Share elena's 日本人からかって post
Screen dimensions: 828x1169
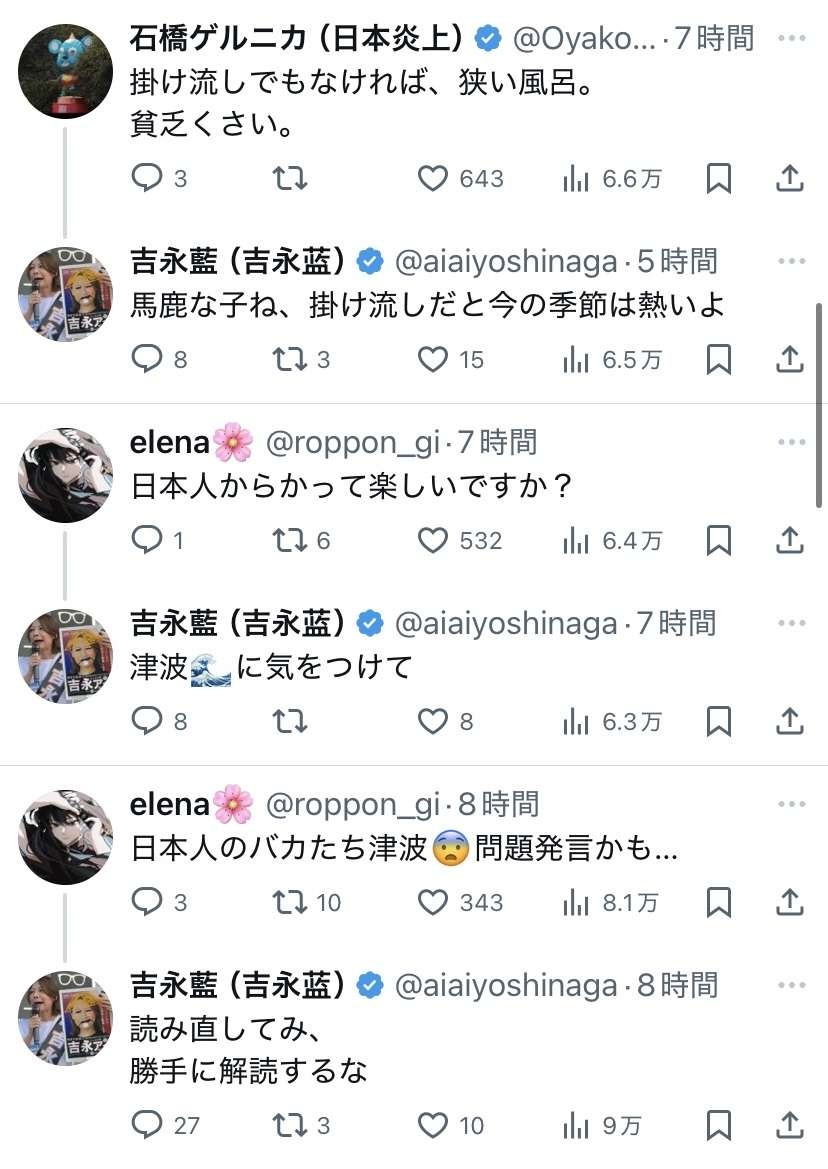click(x=789, y=541)
